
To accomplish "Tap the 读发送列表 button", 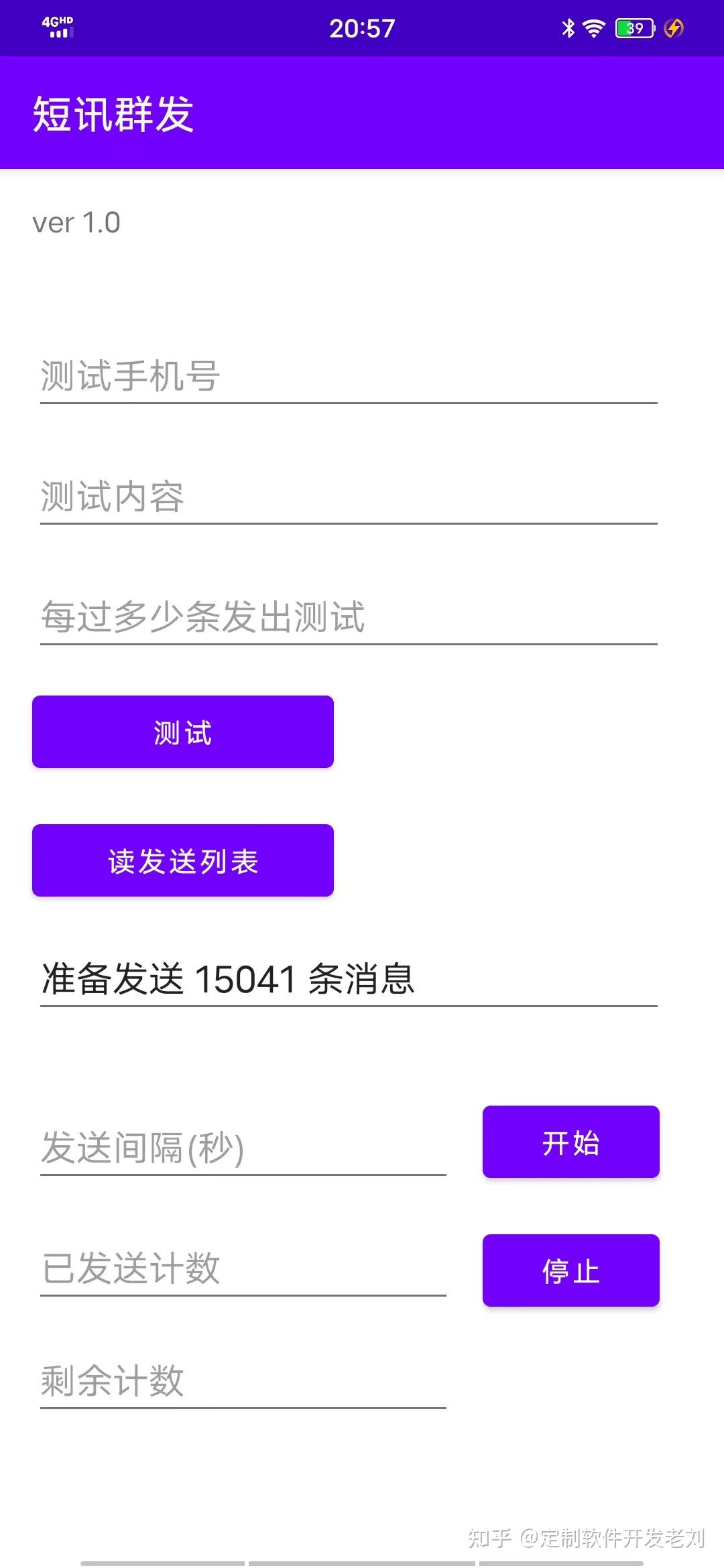I will (x=183, y=860).
